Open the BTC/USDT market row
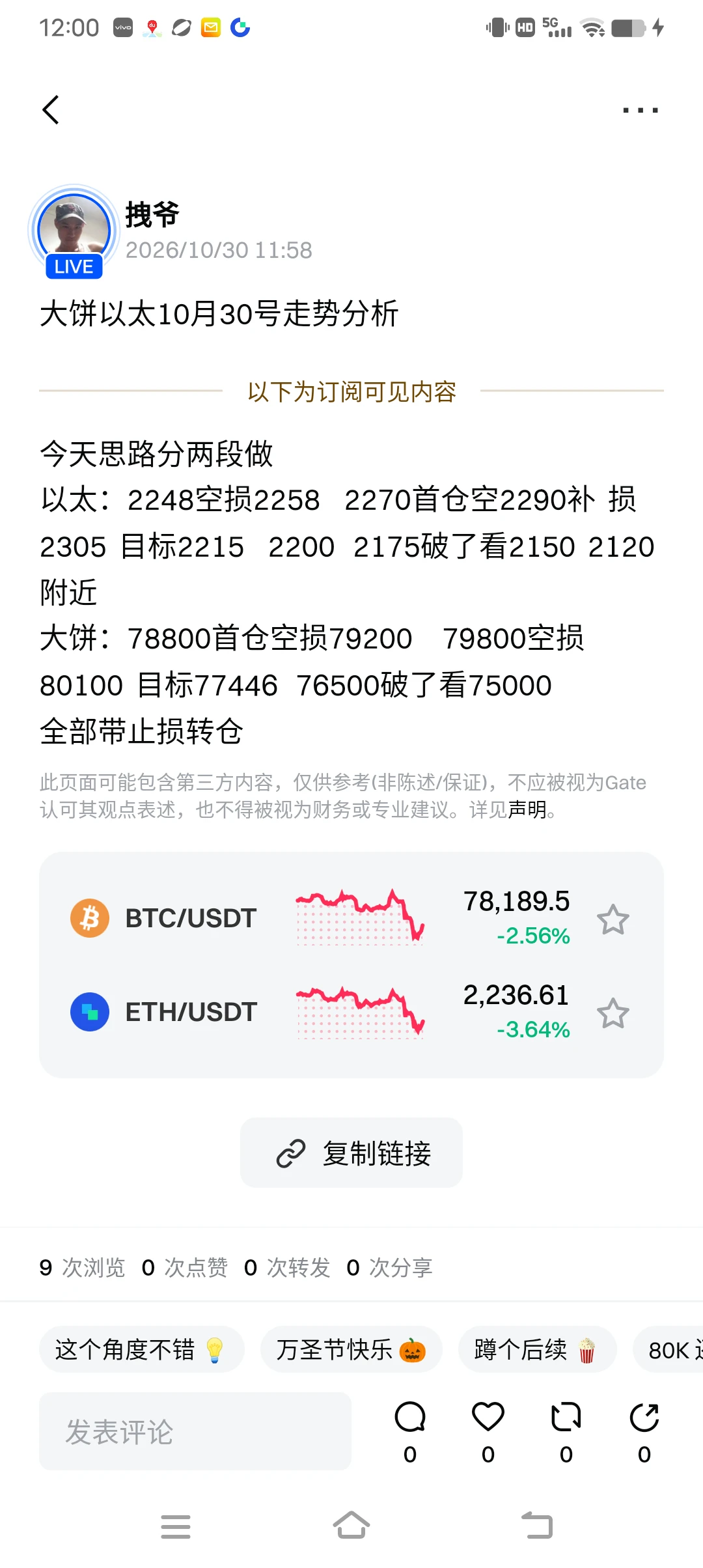Viewport: 703px width, 1568px height. click(351, 918)
